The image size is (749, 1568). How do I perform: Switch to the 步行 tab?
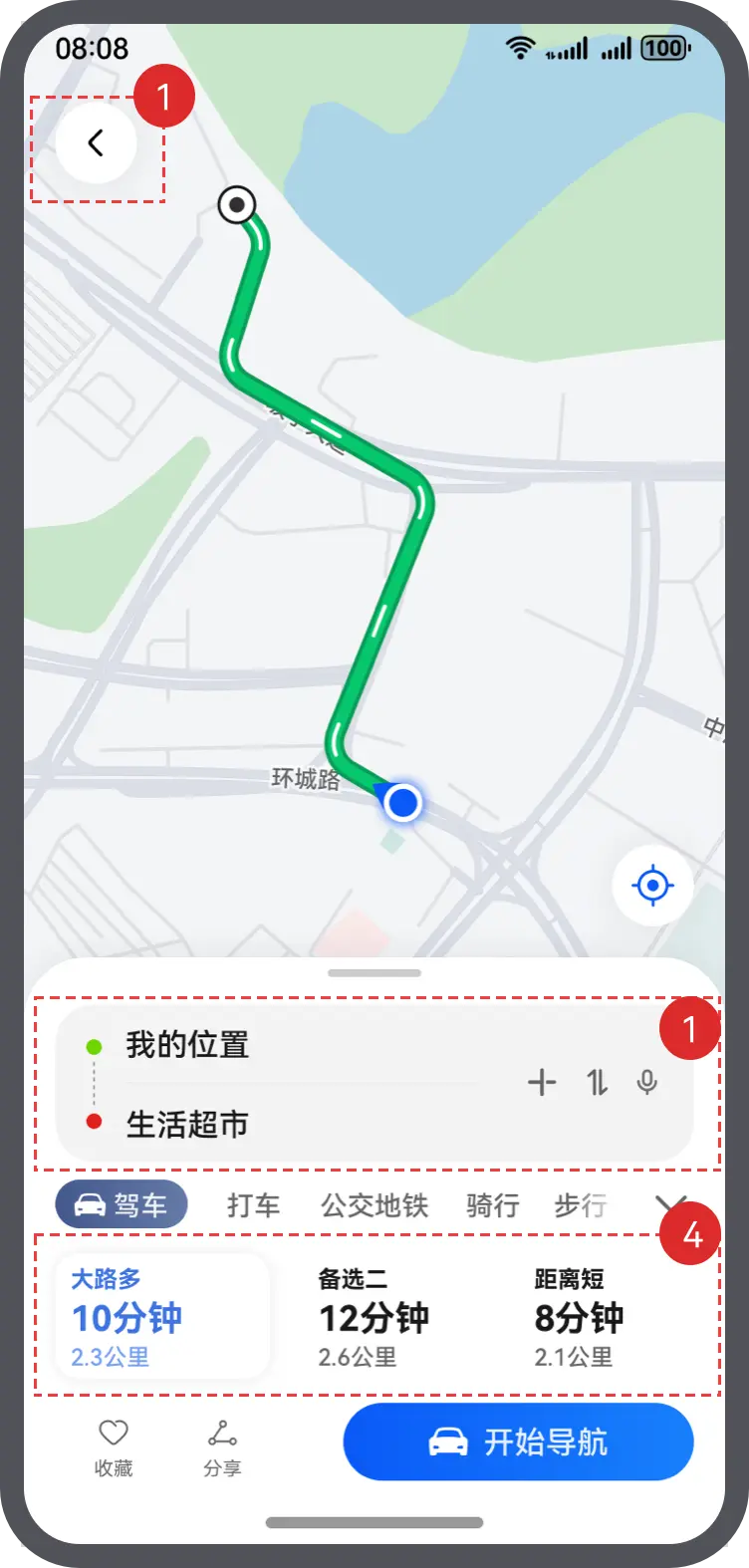point(581,1205)
